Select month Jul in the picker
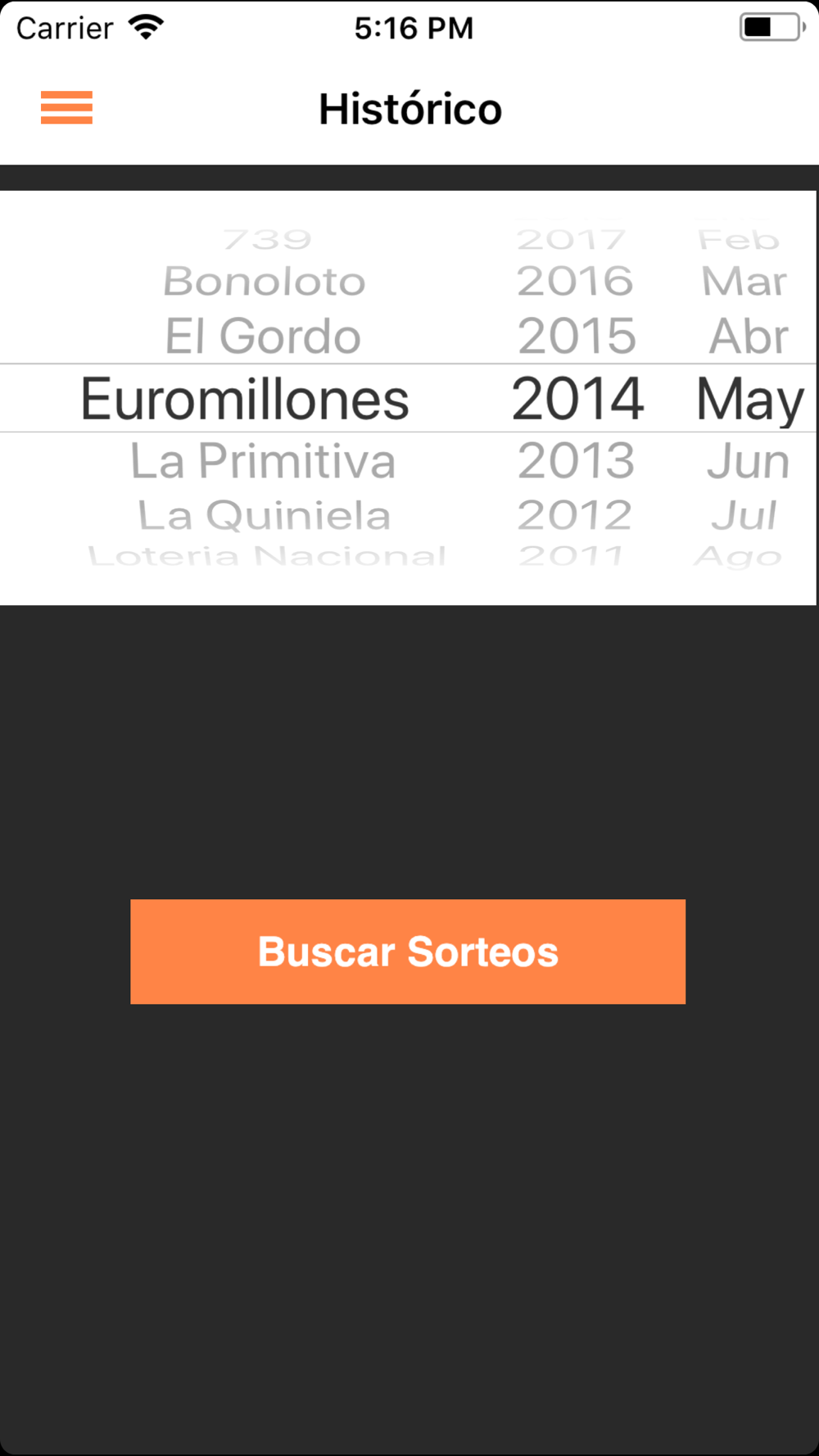This screenshot has height=1456, width=819. click(744, 515)
